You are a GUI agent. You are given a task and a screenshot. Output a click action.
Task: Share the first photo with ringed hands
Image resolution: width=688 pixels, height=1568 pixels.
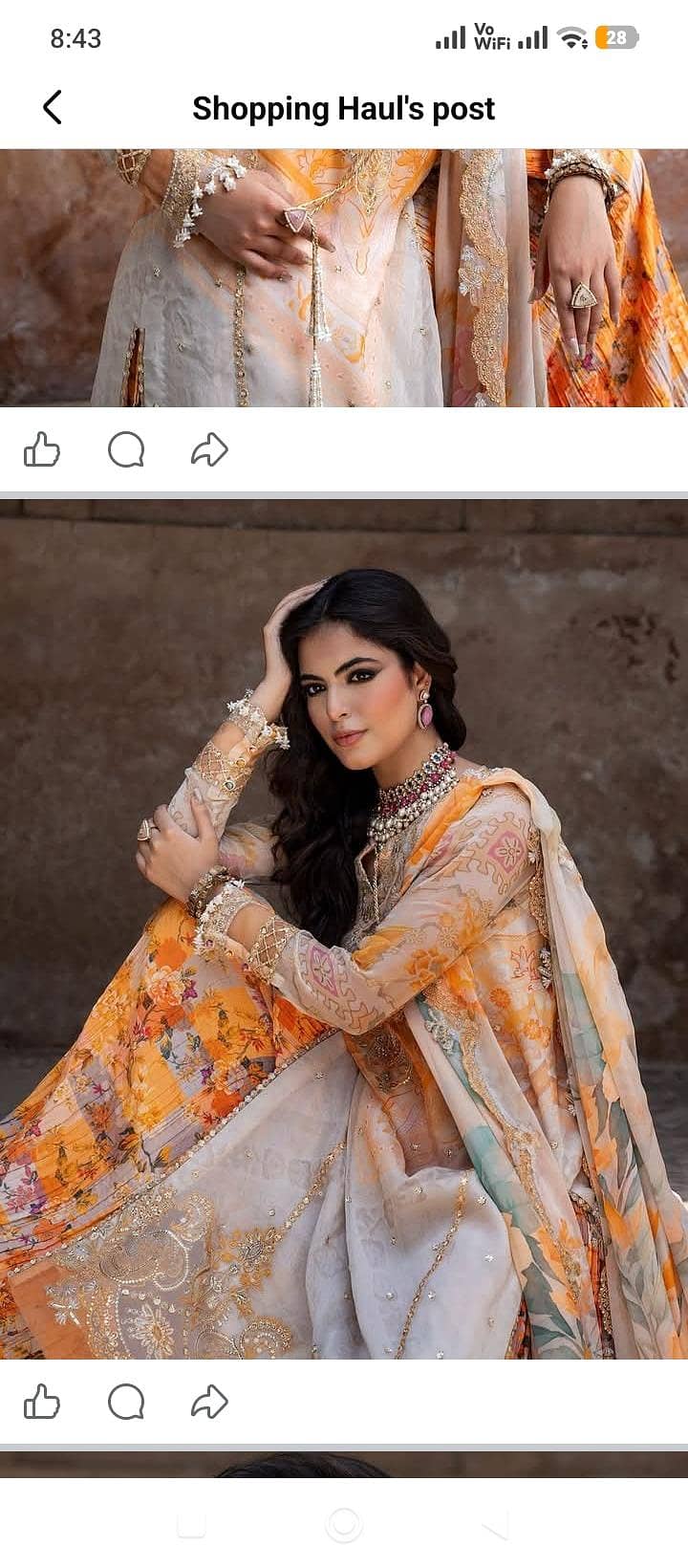click(x=209, y=448)
